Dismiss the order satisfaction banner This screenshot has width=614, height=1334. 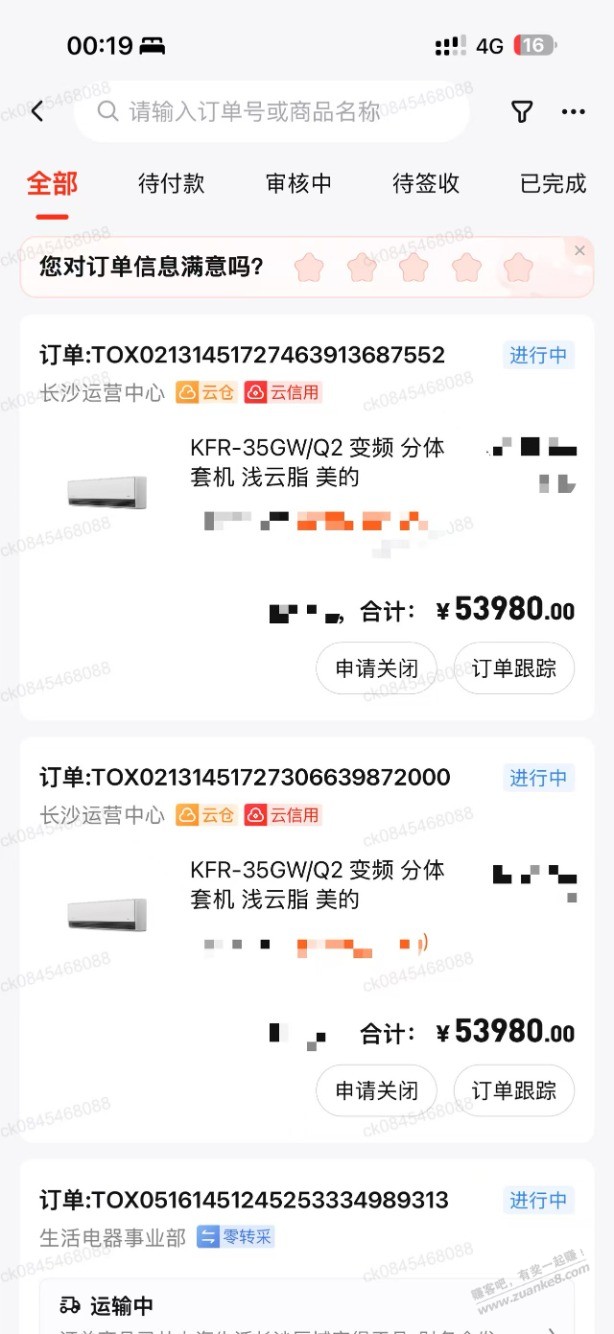pyautogui.click(x=580, y=251)
